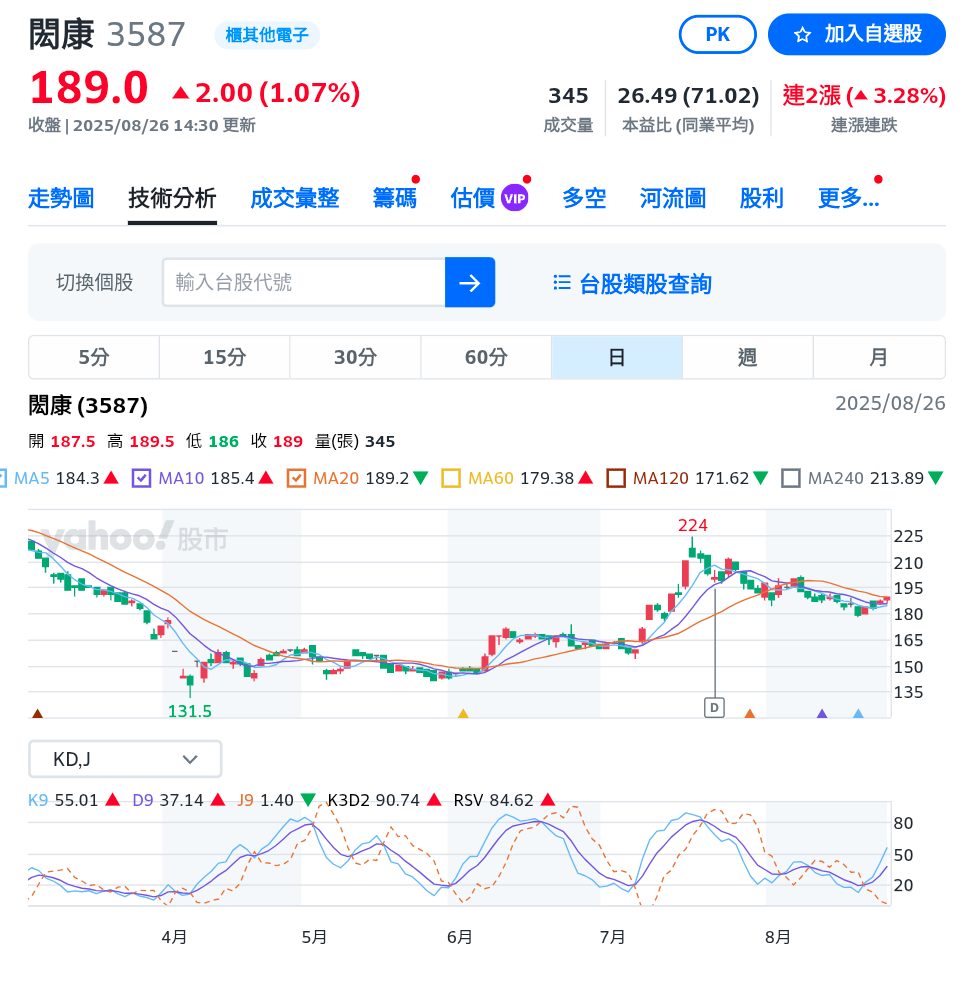
Task: Switch chart interval to 5分
Action: tap(94, 357)
